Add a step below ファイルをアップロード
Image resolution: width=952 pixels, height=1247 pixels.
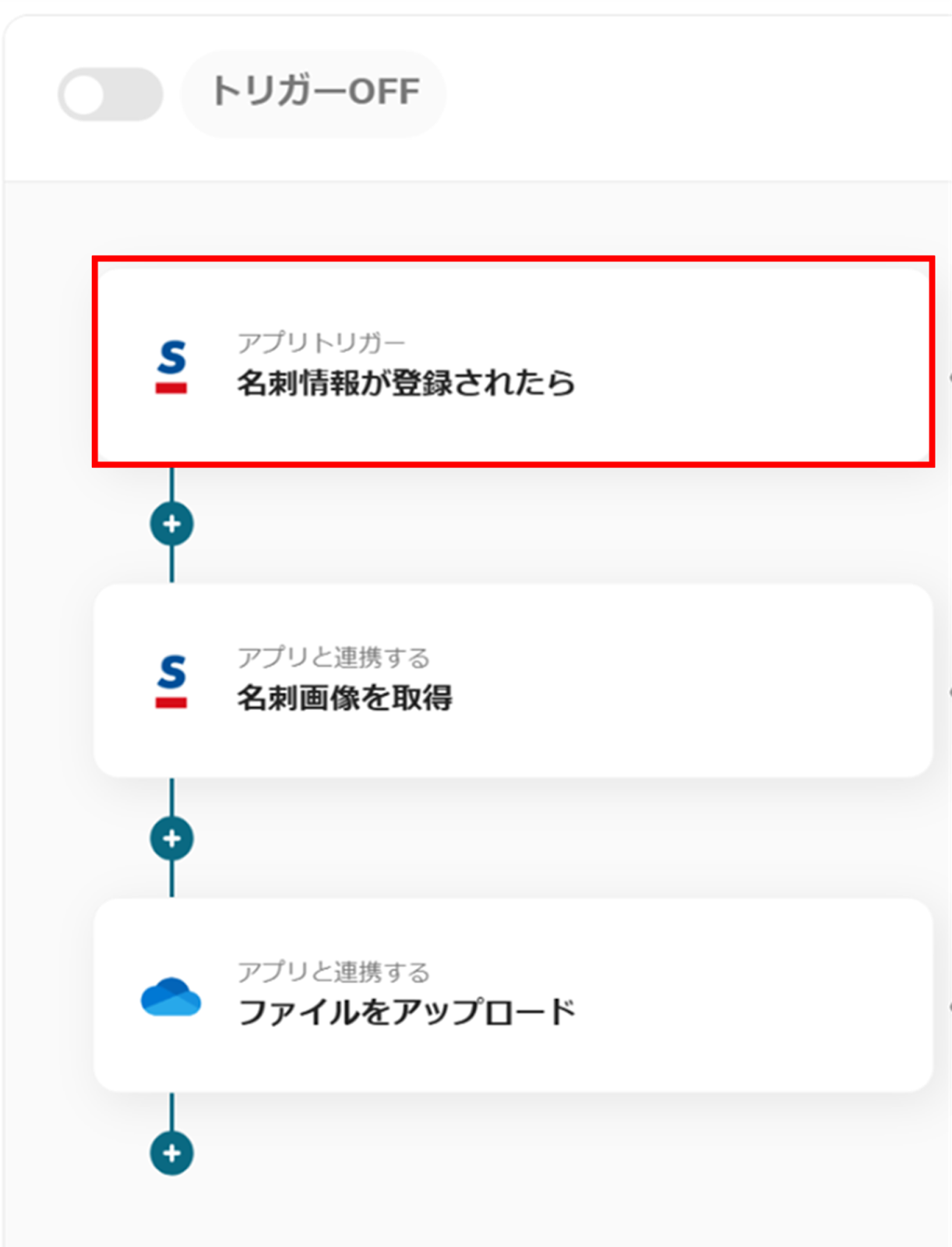[171, 1153]
